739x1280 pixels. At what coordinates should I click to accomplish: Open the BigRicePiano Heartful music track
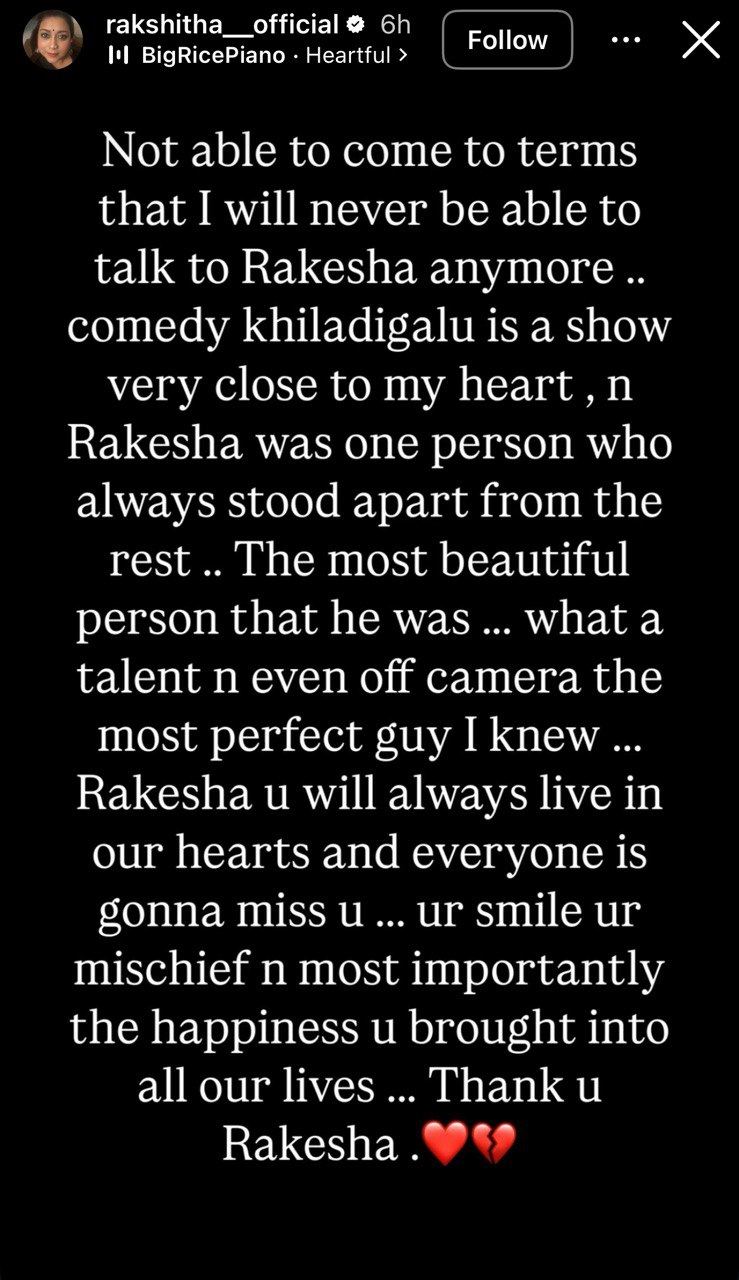[258, 56]
